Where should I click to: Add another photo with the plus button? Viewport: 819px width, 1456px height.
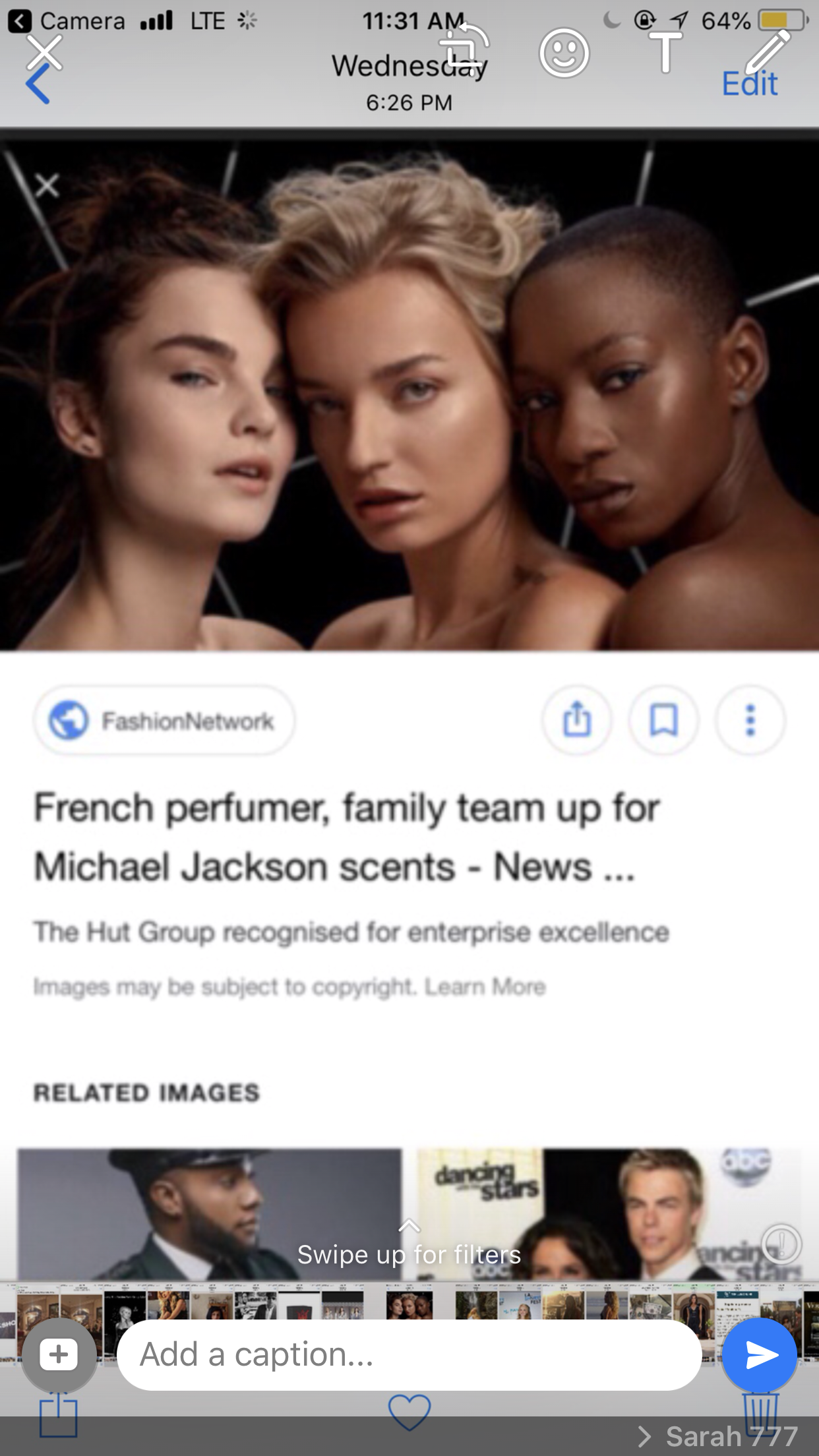coord(59,1355)
